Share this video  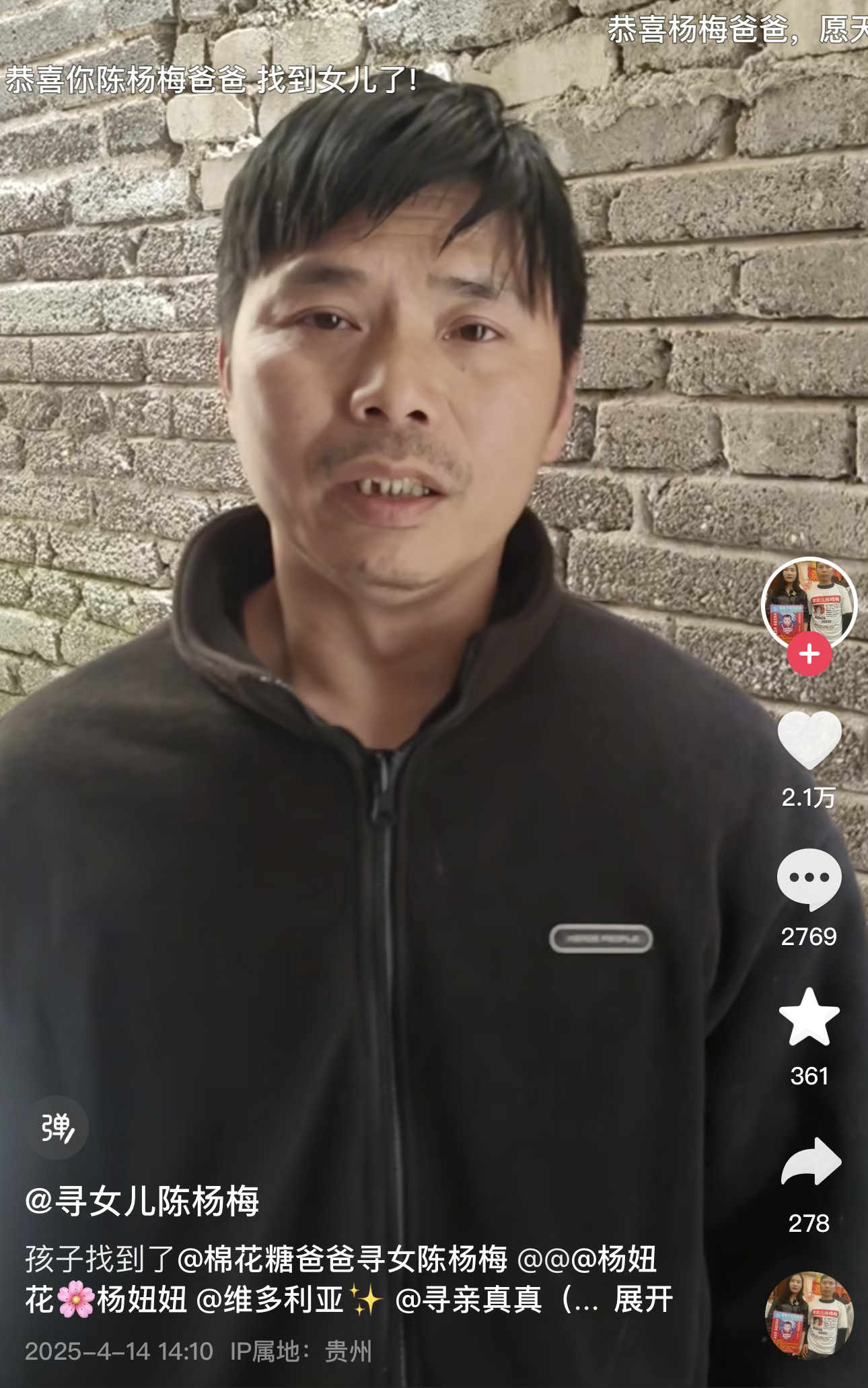(810, 1162)
